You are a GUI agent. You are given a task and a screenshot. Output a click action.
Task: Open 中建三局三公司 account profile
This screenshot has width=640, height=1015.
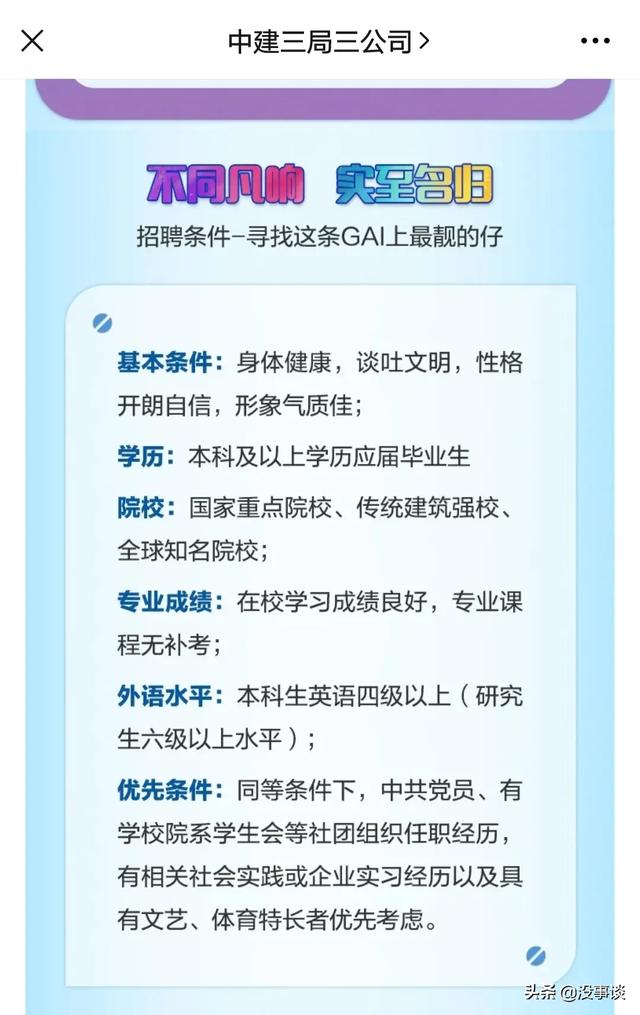(x=328, y=41)
